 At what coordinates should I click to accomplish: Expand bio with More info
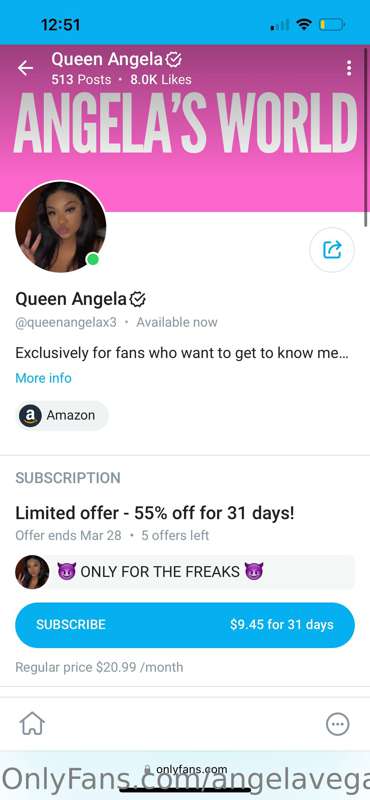click(x=43, y=378)
